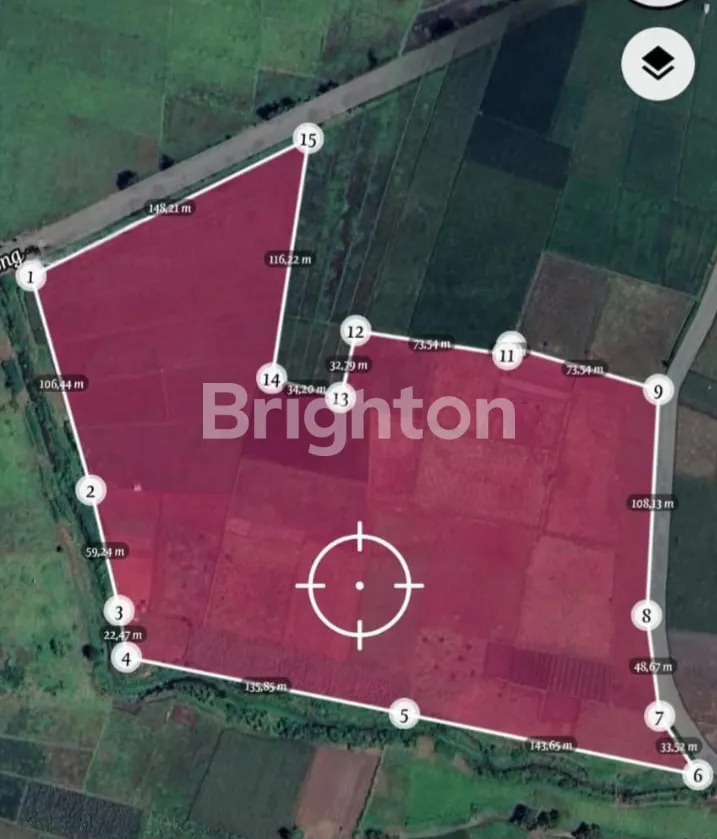Choose boundary marker 14
The width and height of the screenshot is (717, 839).
tap(271, 379)
